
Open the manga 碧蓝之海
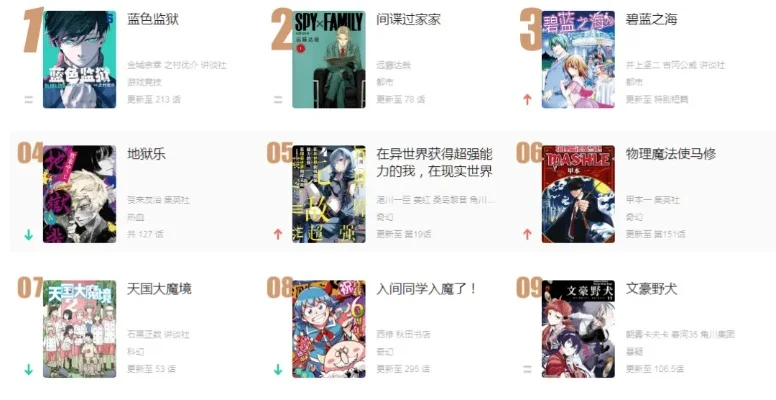[x=651, y=19]
